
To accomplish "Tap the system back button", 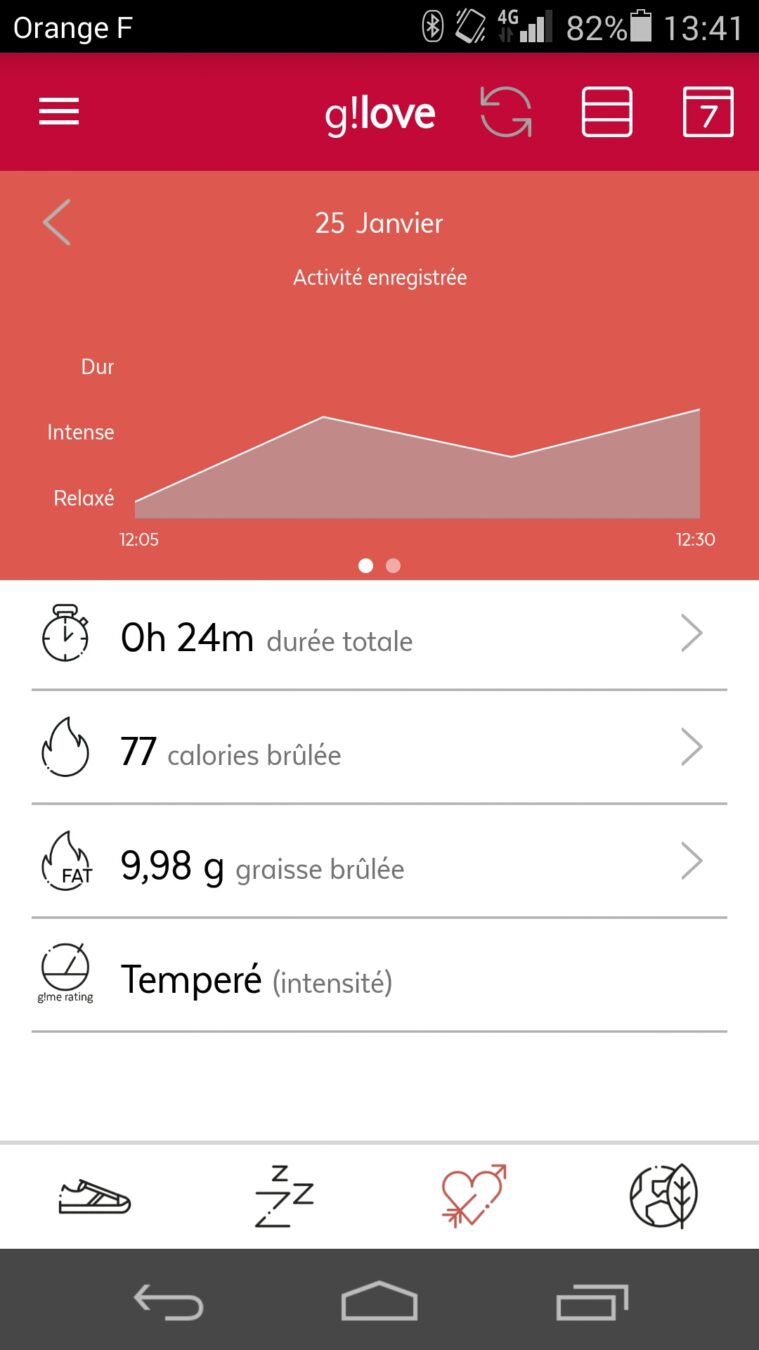I will click(168, 1302).
